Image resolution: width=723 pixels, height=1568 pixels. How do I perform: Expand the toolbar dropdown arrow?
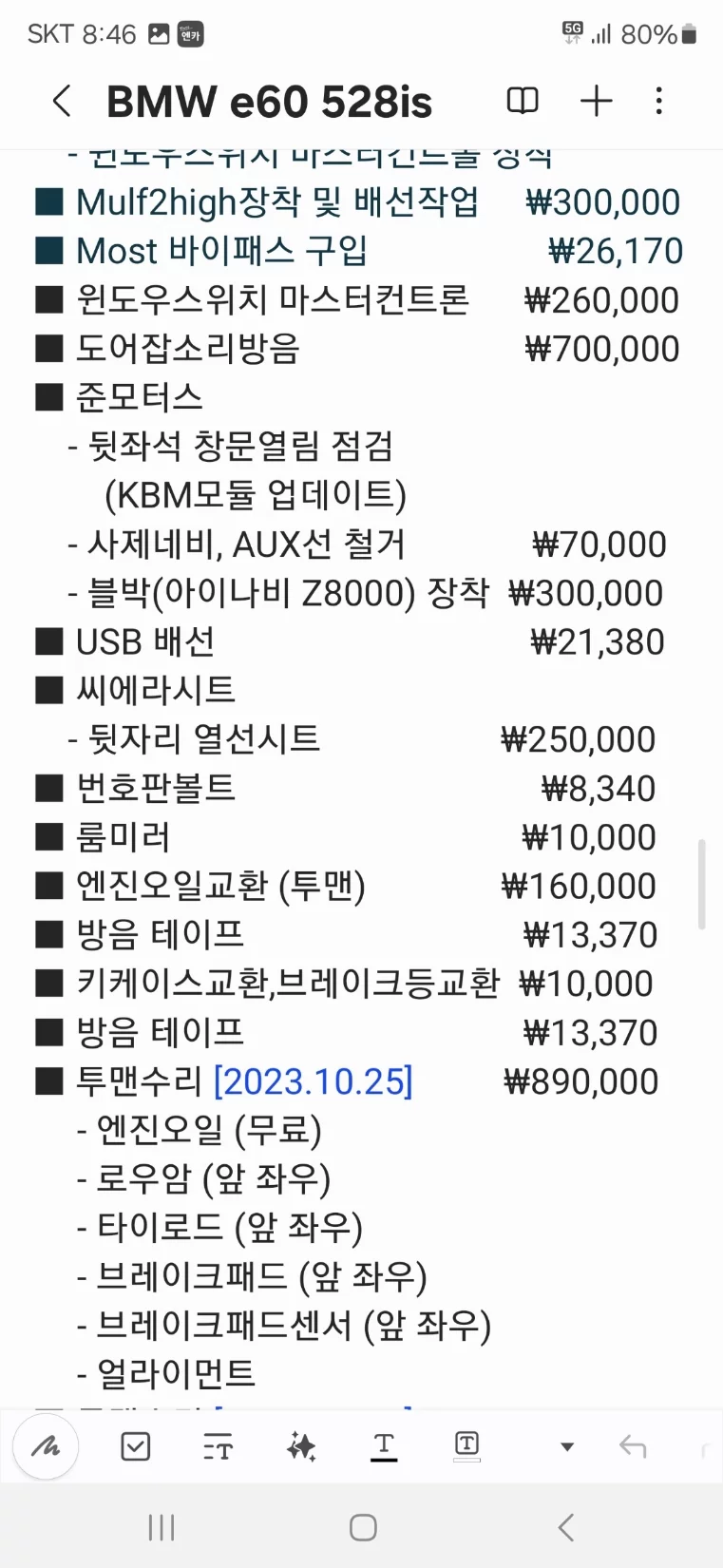point(567,1447)
